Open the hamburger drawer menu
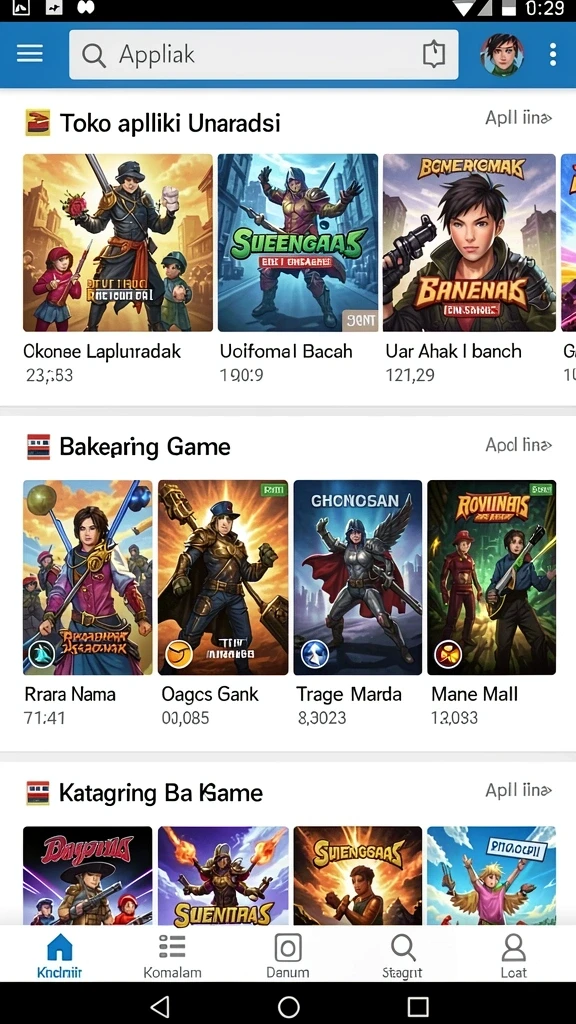The height and width of the screenshot is (1024, 576). tap(30, 54)
